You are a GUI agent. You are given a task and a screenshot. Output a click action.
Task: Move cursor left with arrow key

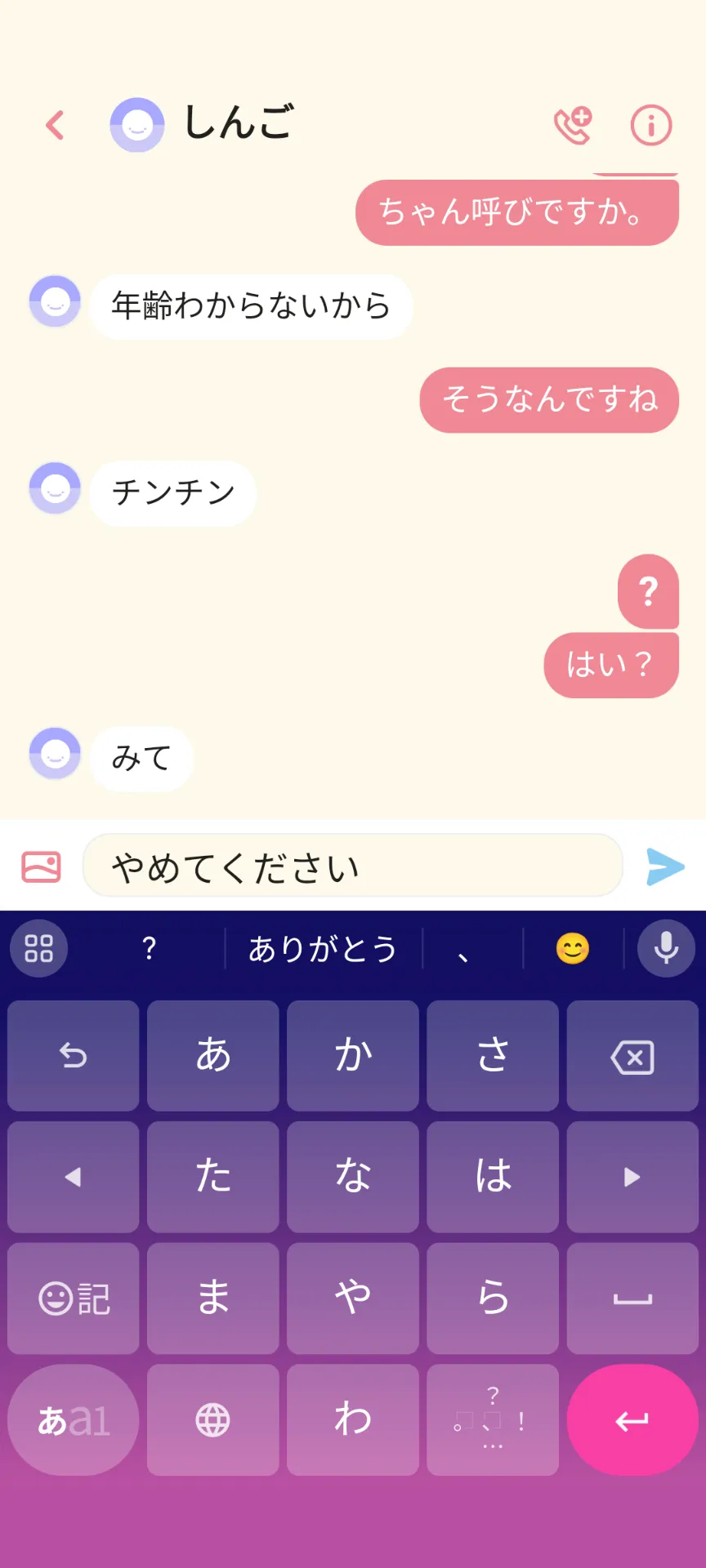pos(74,1177)
